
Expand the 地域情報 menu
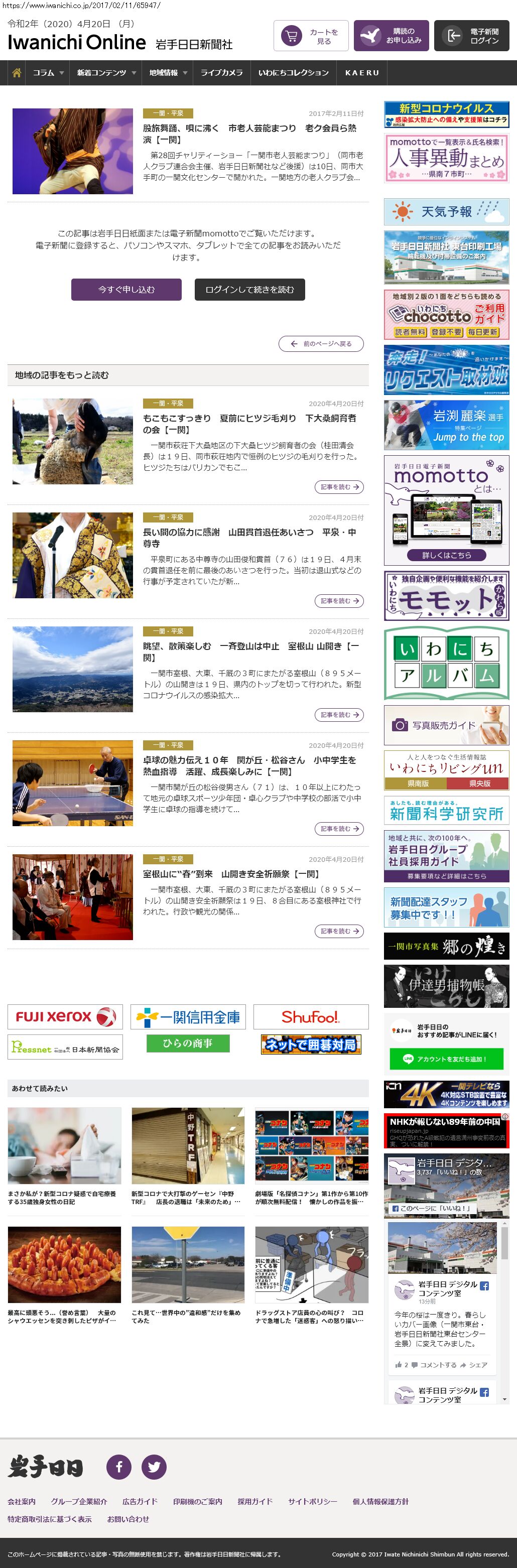[x=168, y=72]
